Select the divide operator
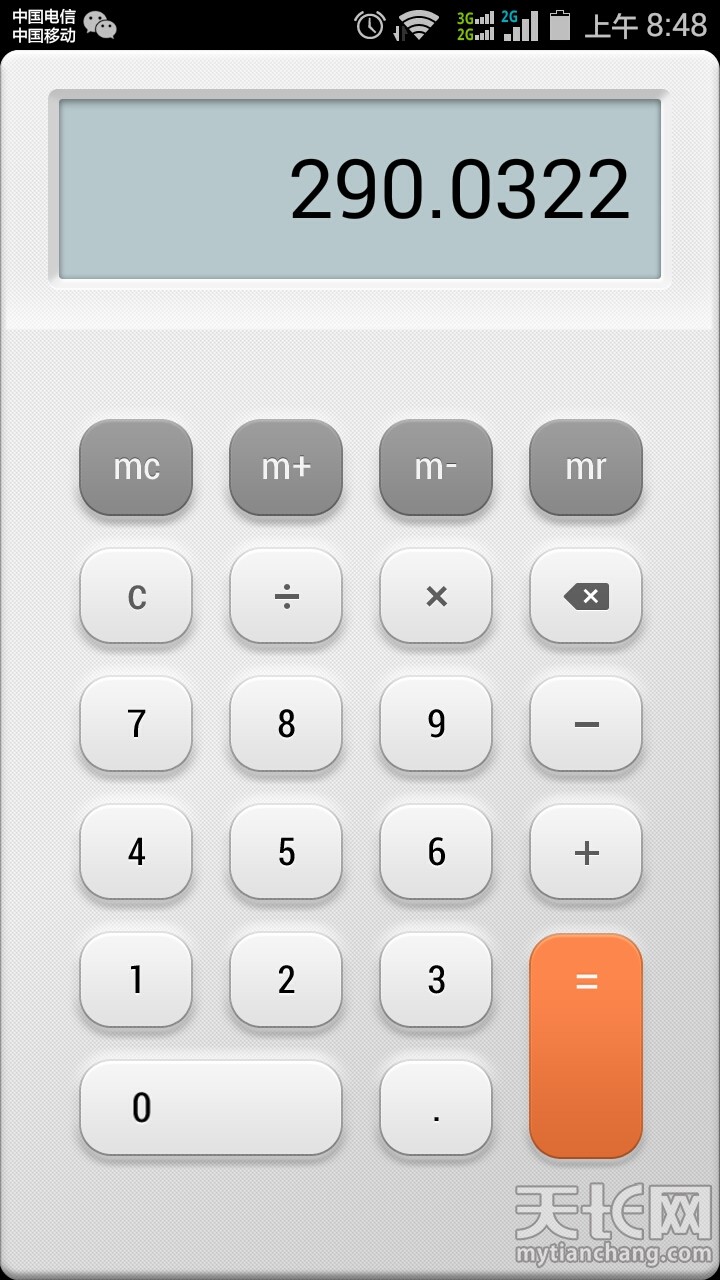 coord(286,596)
